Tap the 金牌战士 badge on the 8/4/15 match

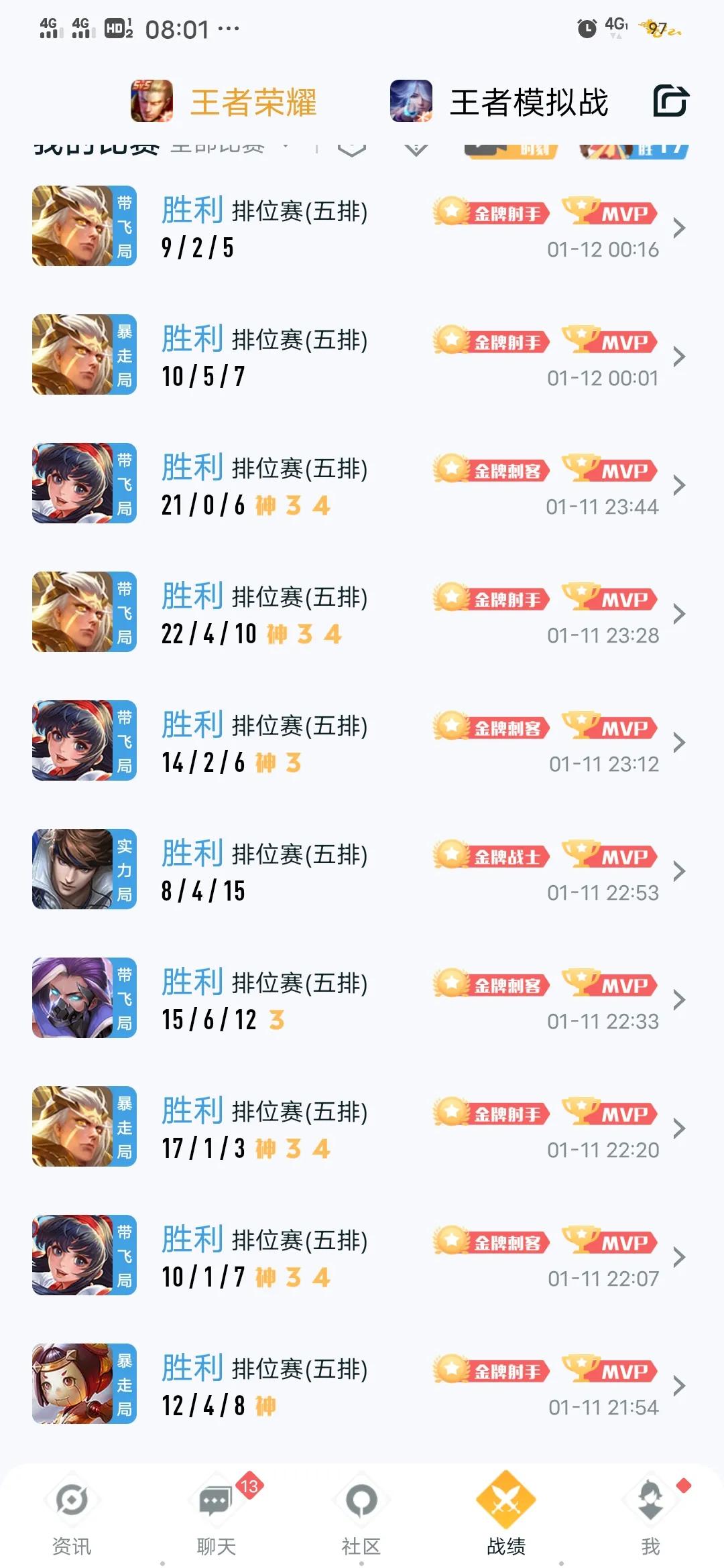click(x=491, y=856)
